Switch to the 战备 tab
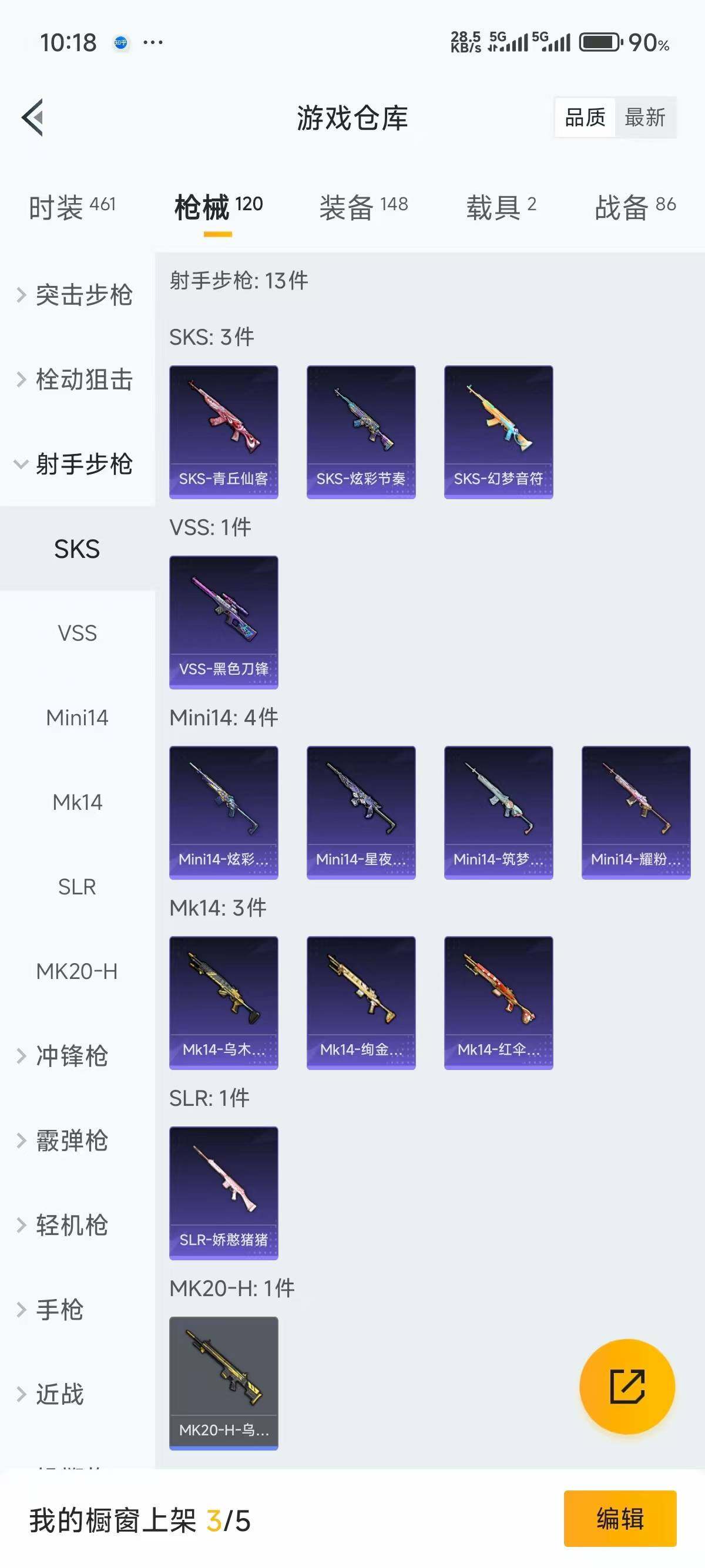This screenshot has width=705, height=1568. [x=634, y=207]
